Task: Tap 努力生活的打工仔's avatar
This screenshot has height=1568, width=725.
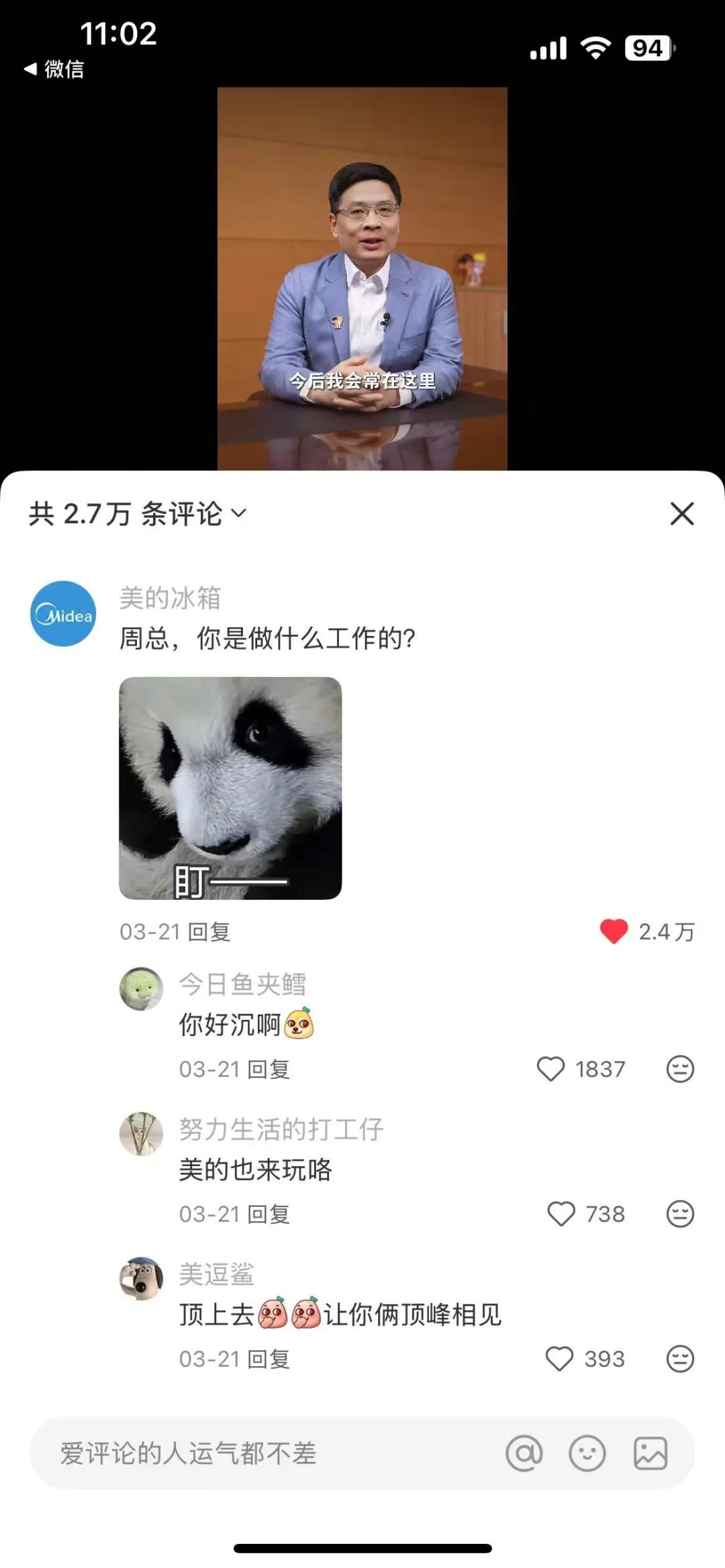Action: pos(143,1133)
